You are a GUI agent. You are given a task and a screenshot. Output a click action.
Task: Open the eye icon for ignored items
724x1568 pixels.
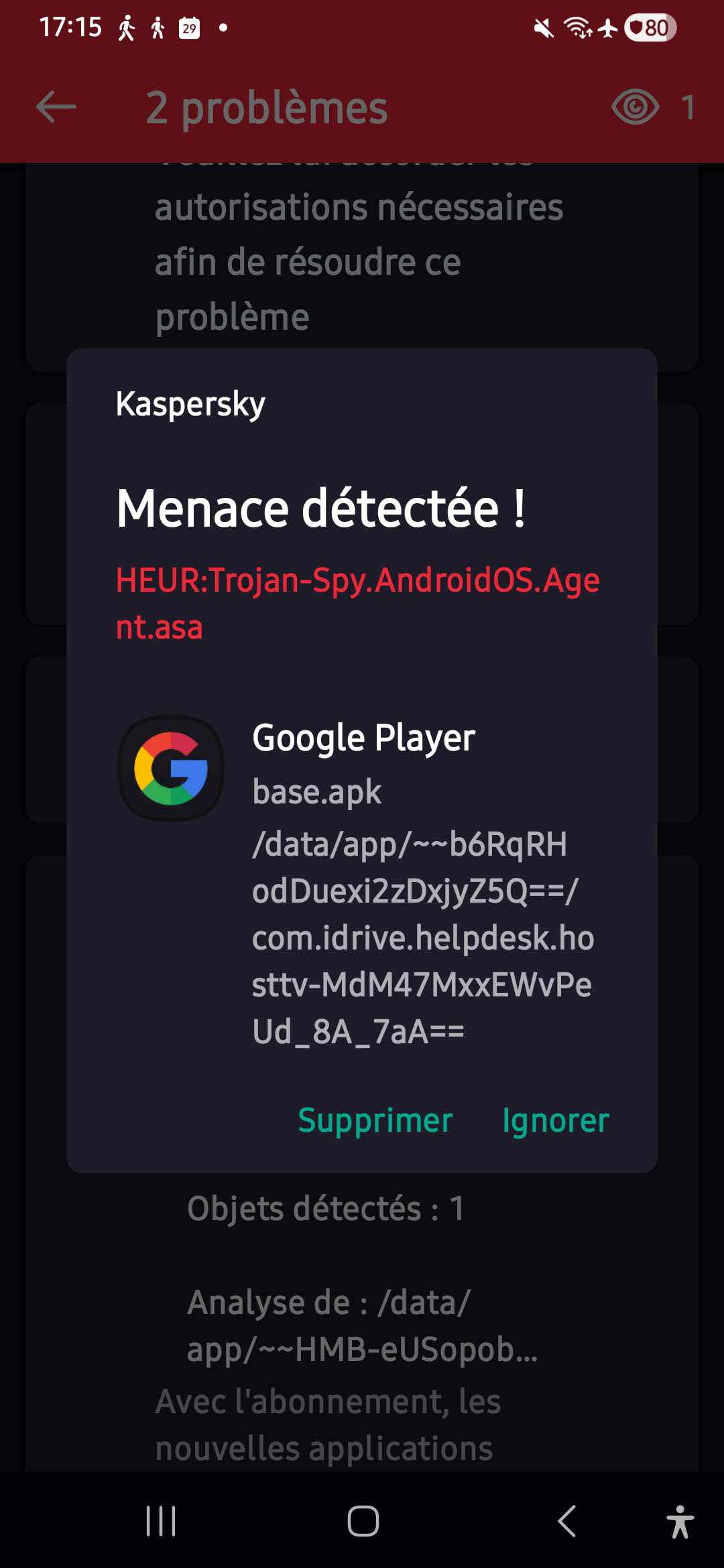(x=635, y=107)
